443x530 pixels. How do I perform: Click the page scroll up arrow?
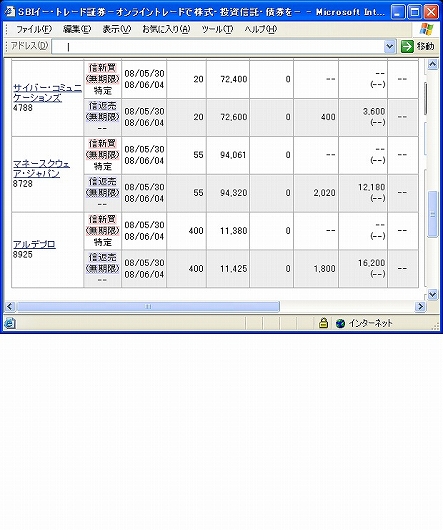point(433,64)
